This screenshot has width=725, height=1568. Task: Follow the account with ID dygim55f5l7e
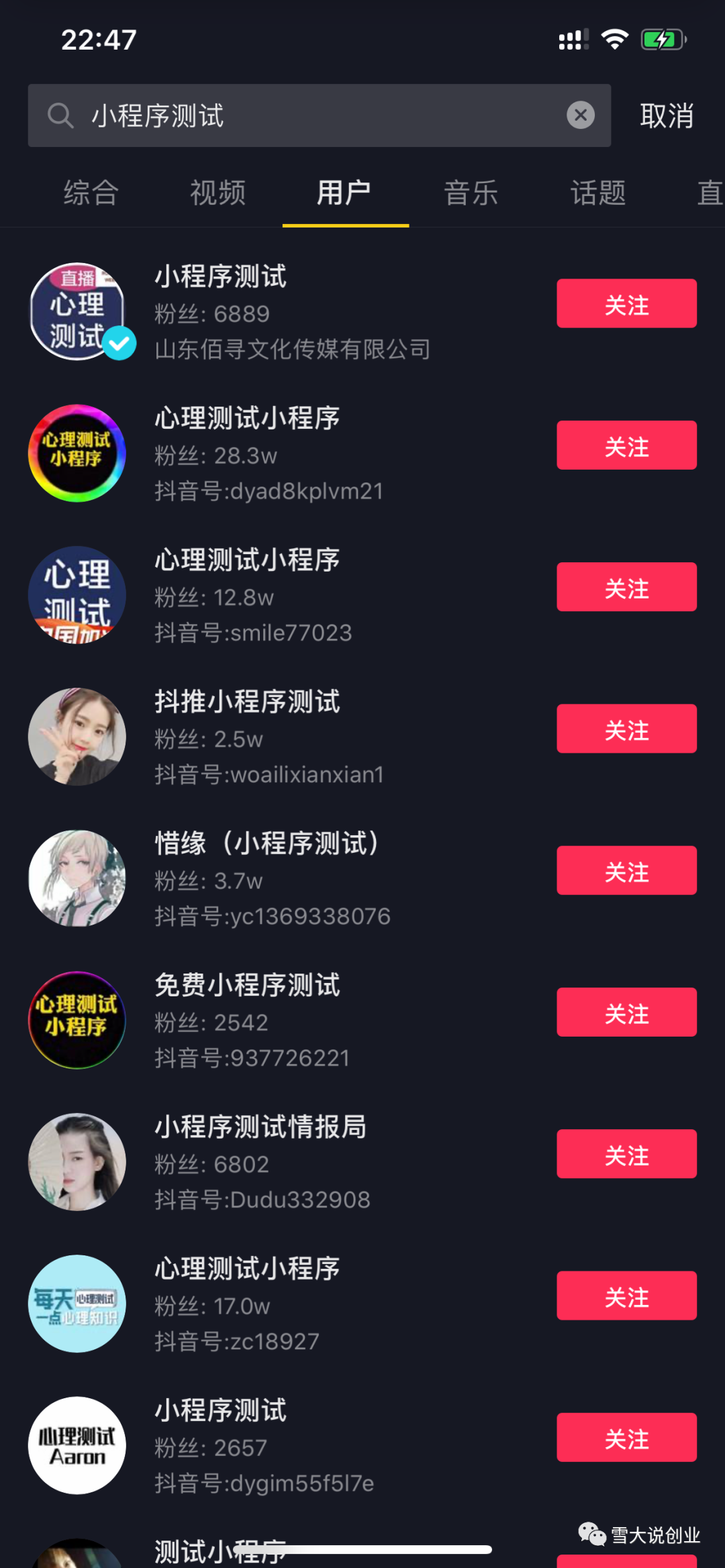tap(626, 1437)
